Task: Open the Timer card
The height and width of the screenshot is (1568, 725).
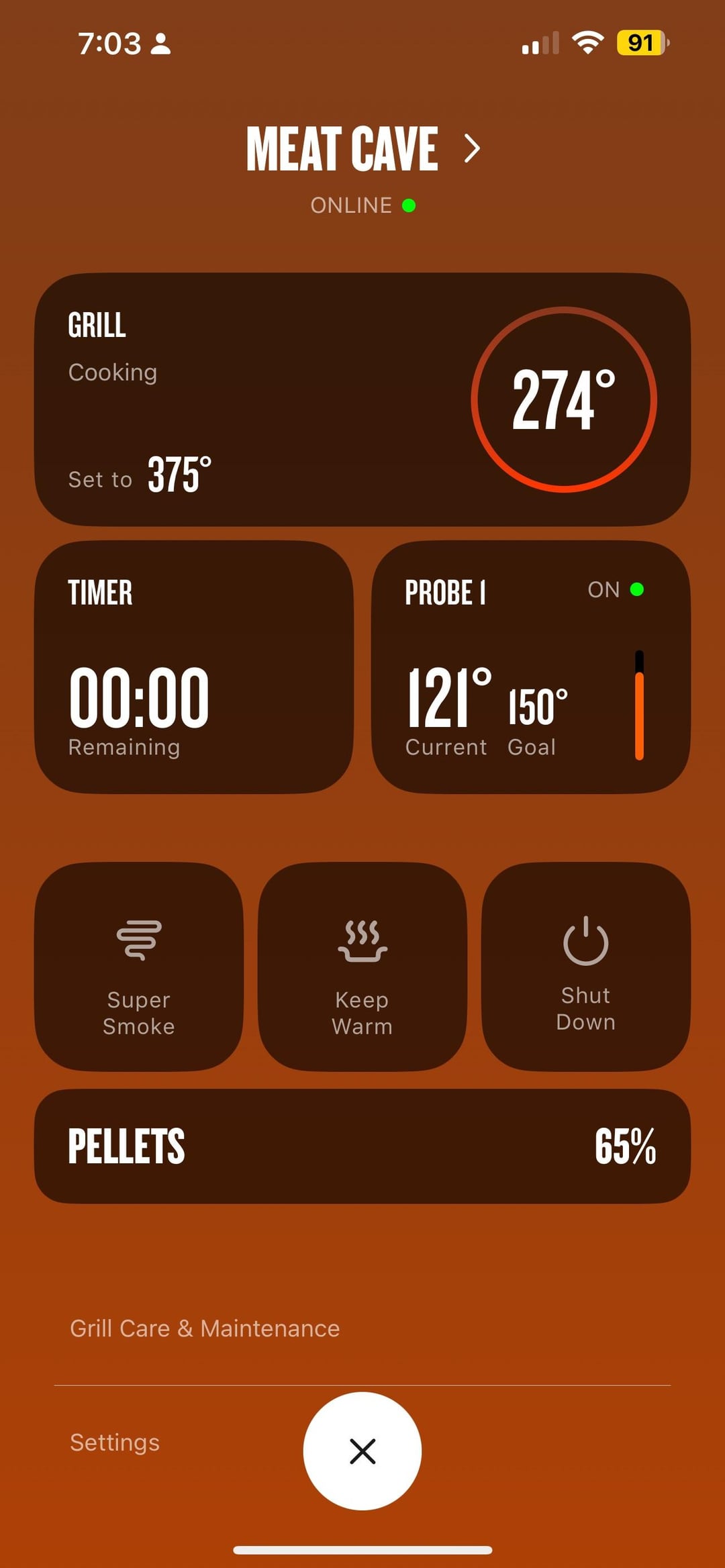Action: tap(194, 667)
